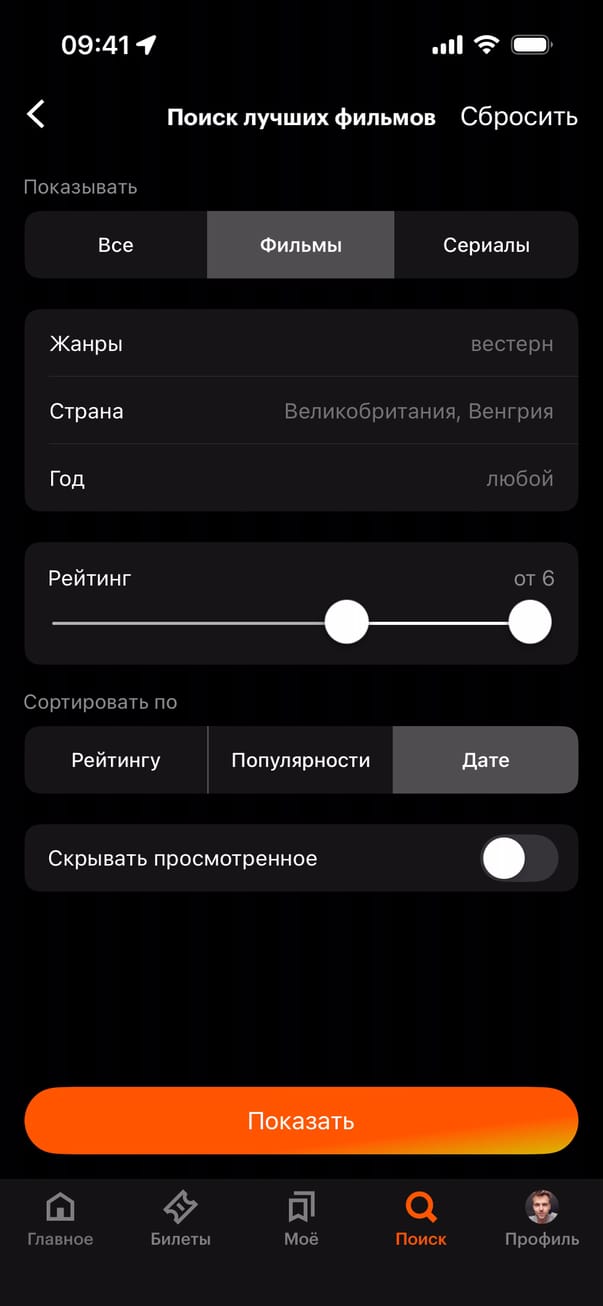The image size is (603, 1306).
Task: Tap the upper Рейтинг slider handle
Action: coord(530,622)
